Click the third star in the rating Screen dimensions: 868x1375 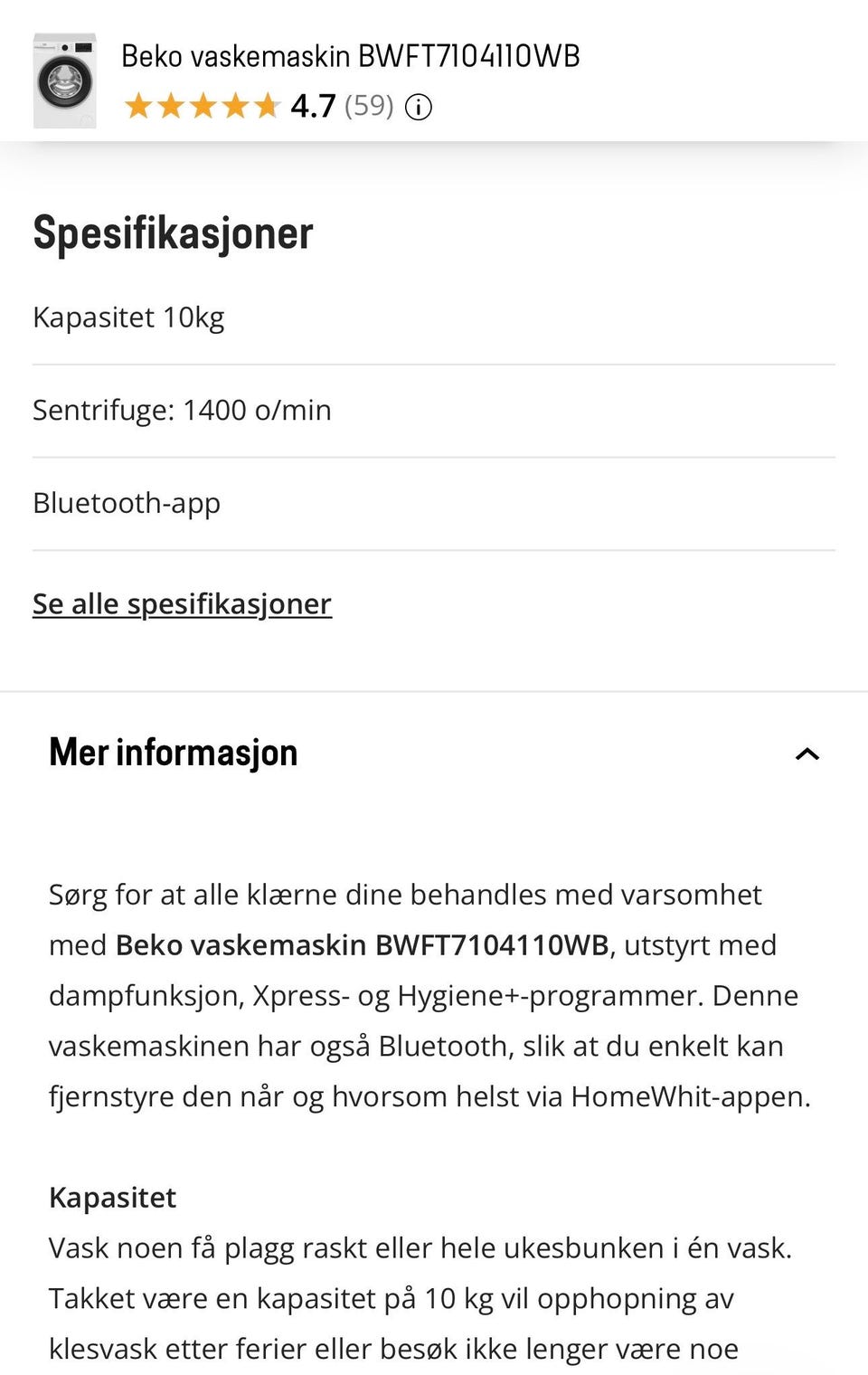tap(206, 106)
